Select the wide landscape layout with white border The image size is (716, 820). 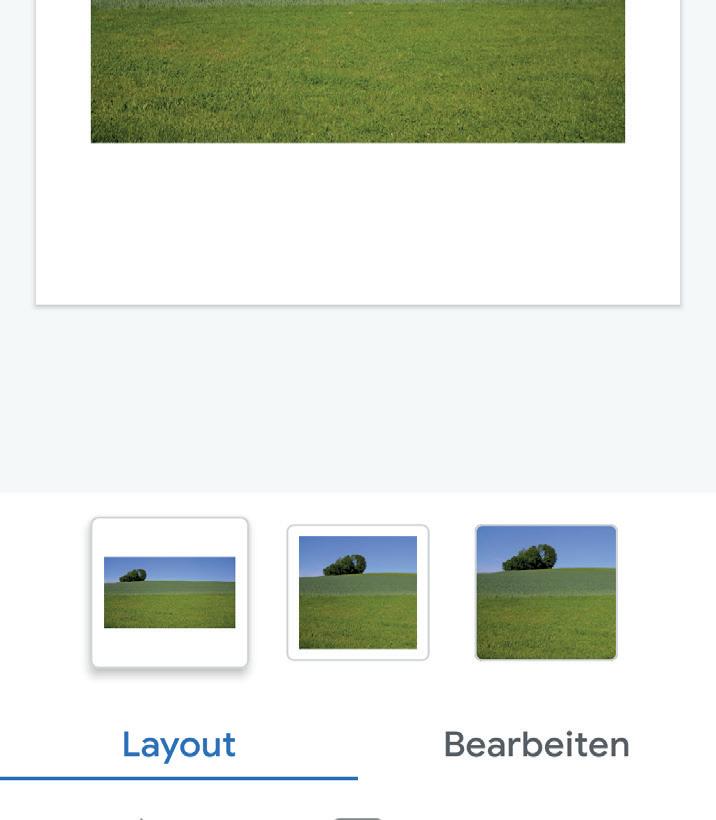(x=169, y=592)
